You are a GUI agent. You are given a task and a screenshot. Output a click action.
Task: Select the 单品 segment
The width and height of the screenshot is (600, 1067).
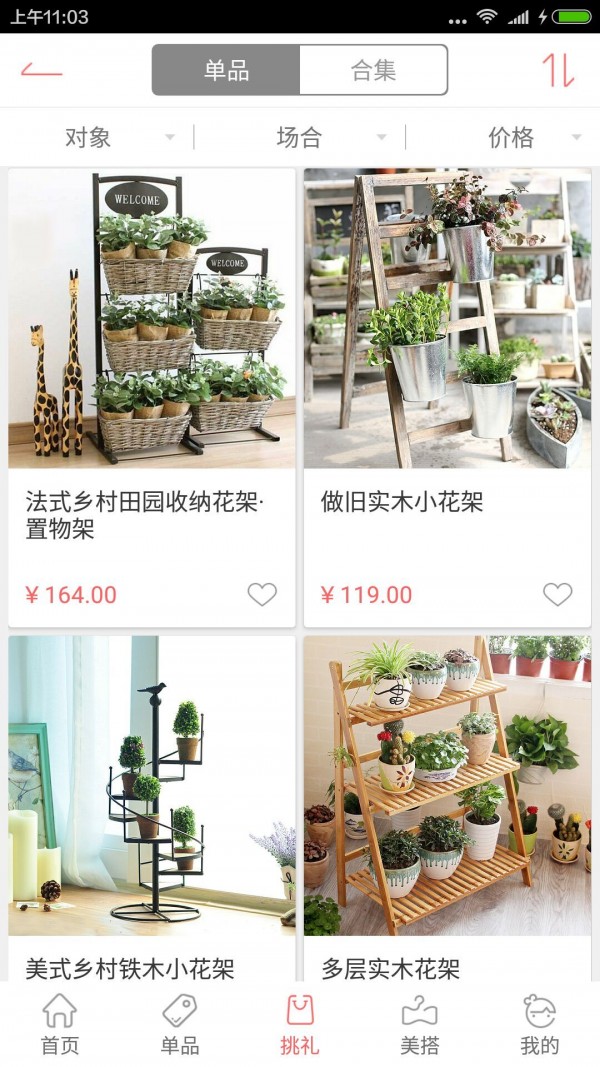226,70
